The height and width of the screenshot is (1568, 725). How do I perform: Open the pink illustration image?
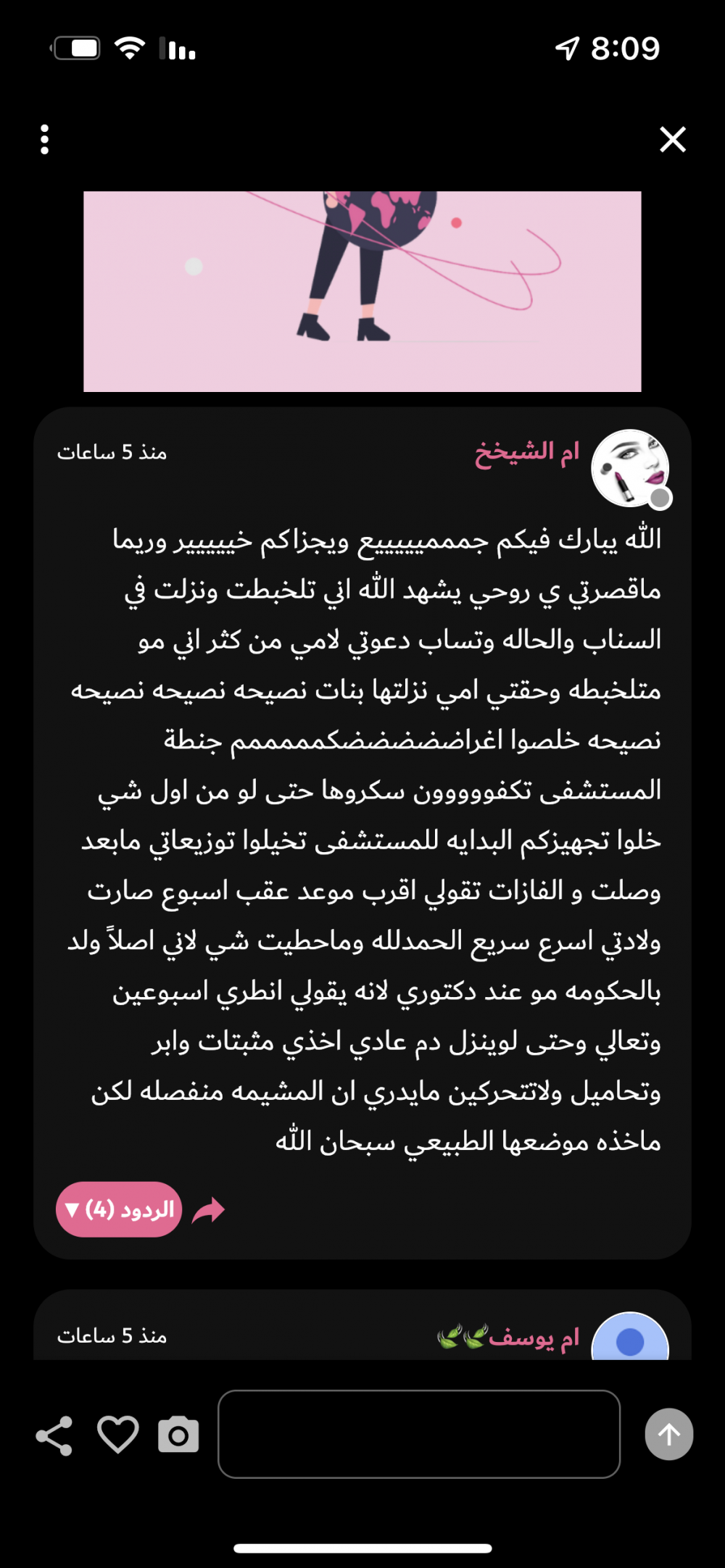(x=362, y=291)
